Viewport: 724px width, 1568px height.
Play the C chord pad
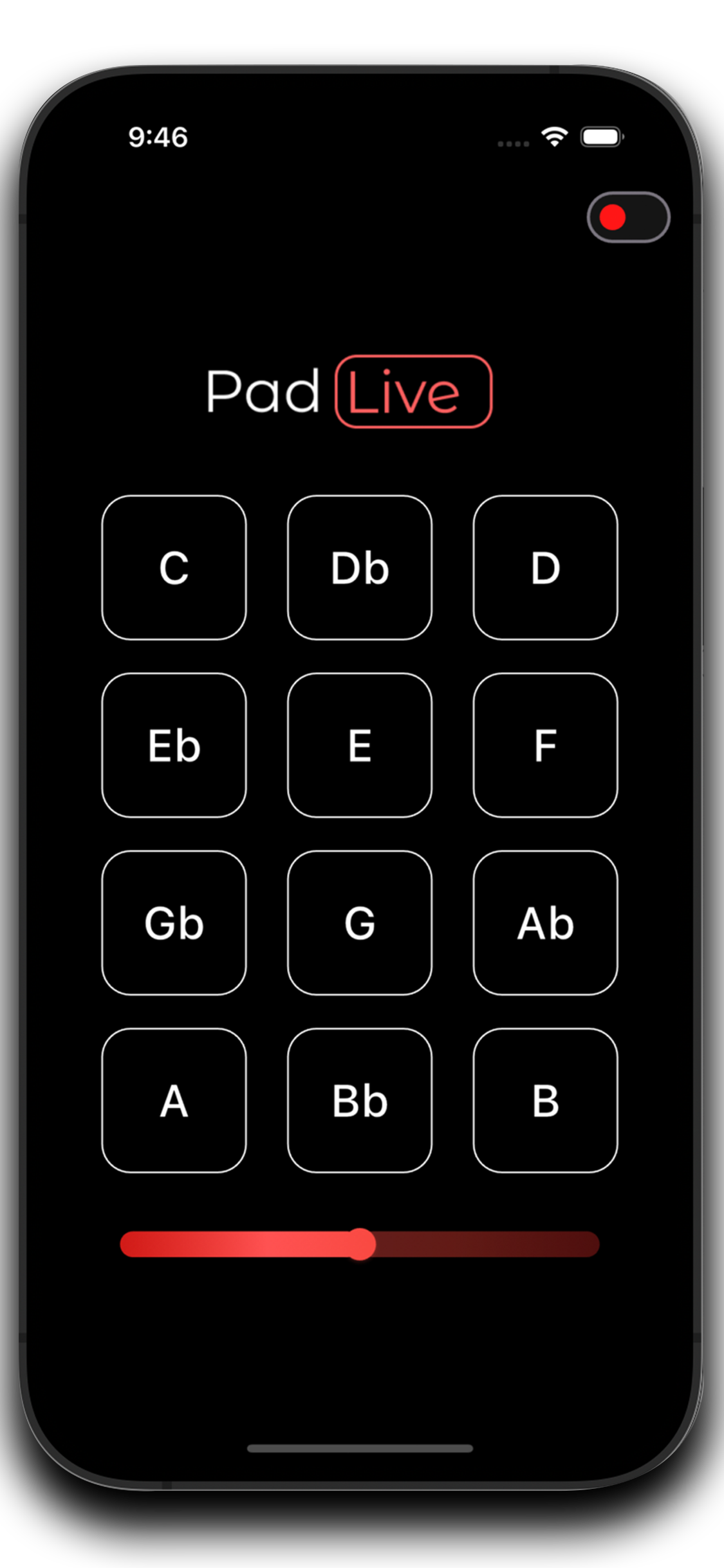tap(174, 567)
